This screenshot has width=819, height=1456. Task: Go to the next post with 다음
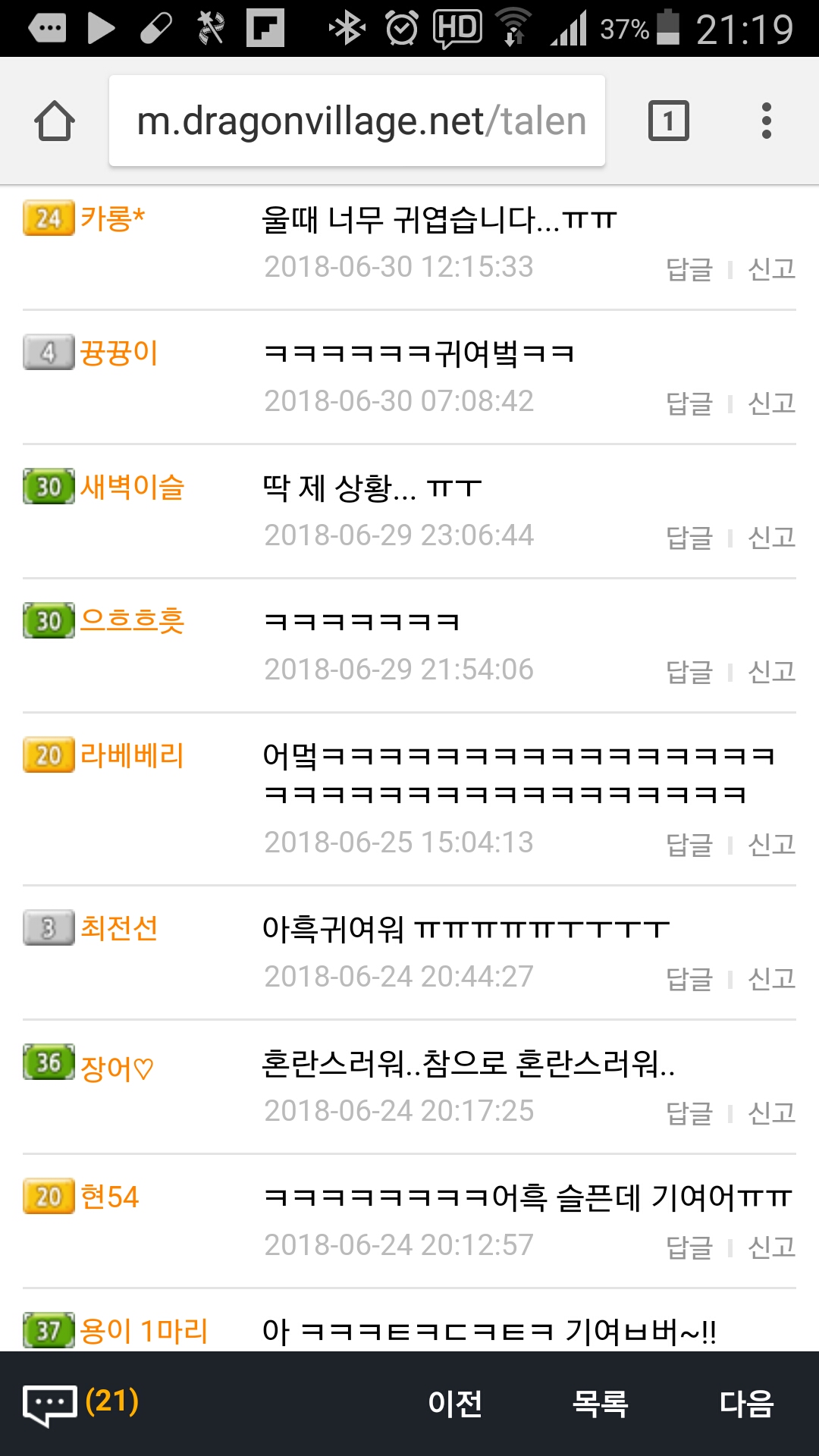pyautogui.click(x=746, y=1404)
